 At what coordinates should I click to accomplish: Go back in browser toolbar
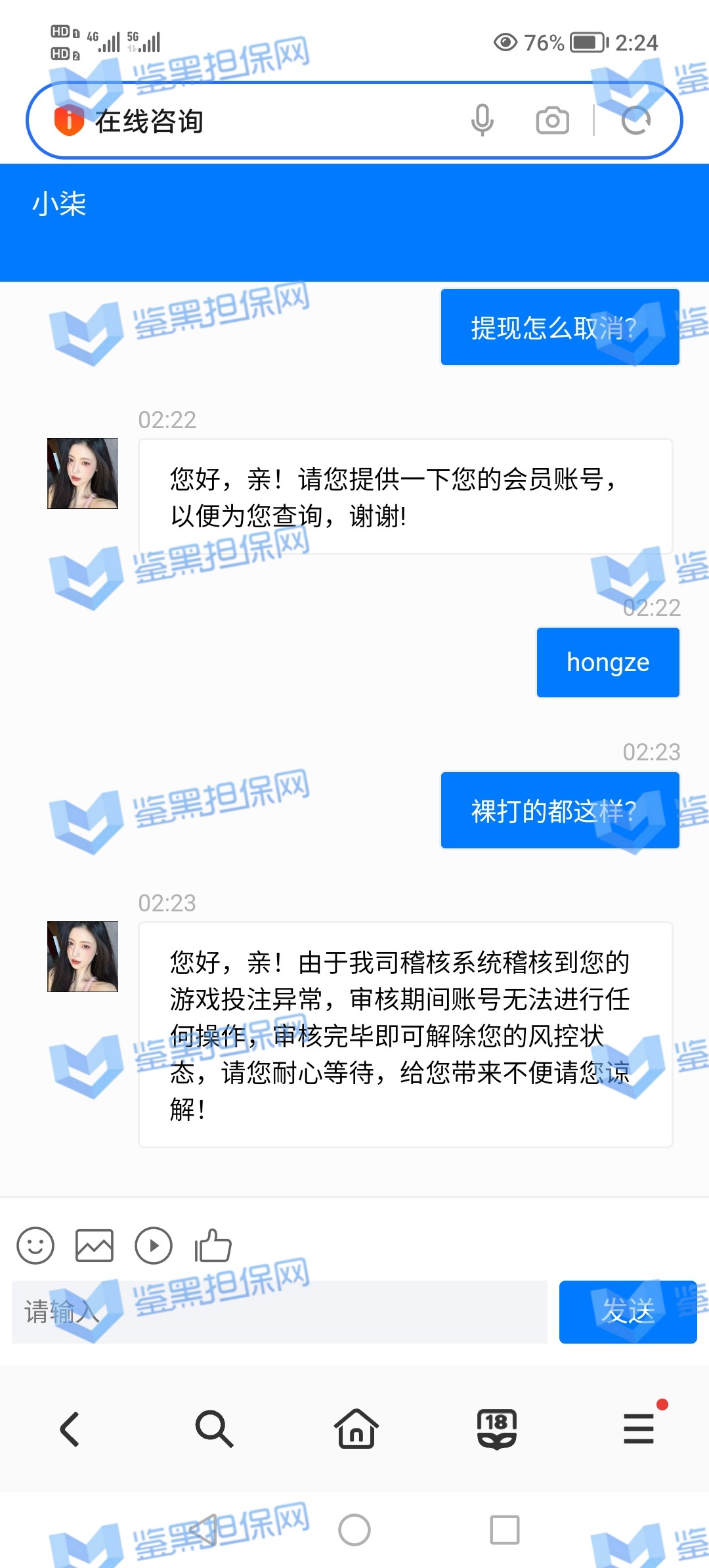(x=70, y=1428)
